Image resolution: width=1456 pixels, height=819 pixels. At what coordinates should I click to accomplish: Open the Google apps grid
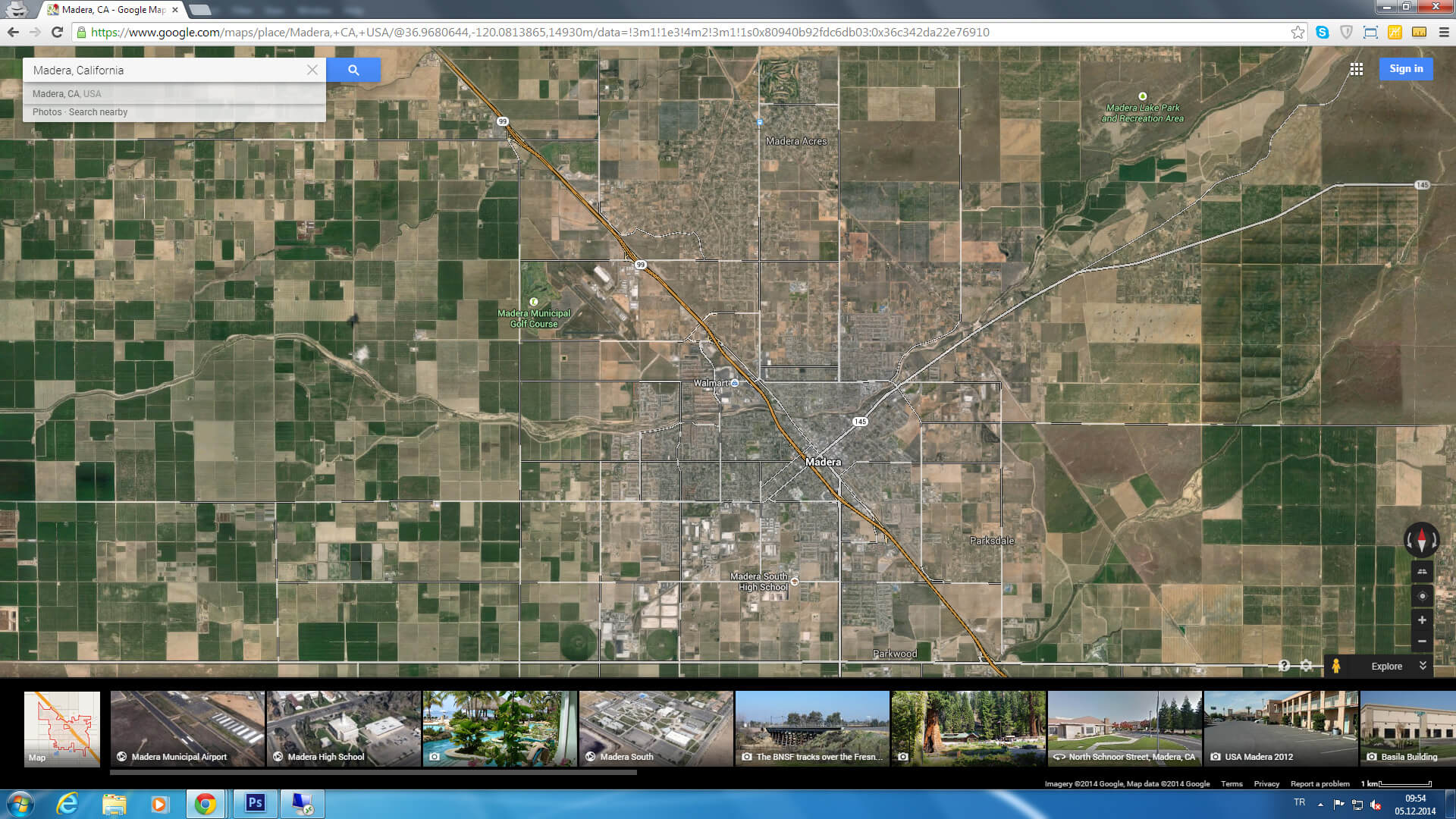point(1357,69)
